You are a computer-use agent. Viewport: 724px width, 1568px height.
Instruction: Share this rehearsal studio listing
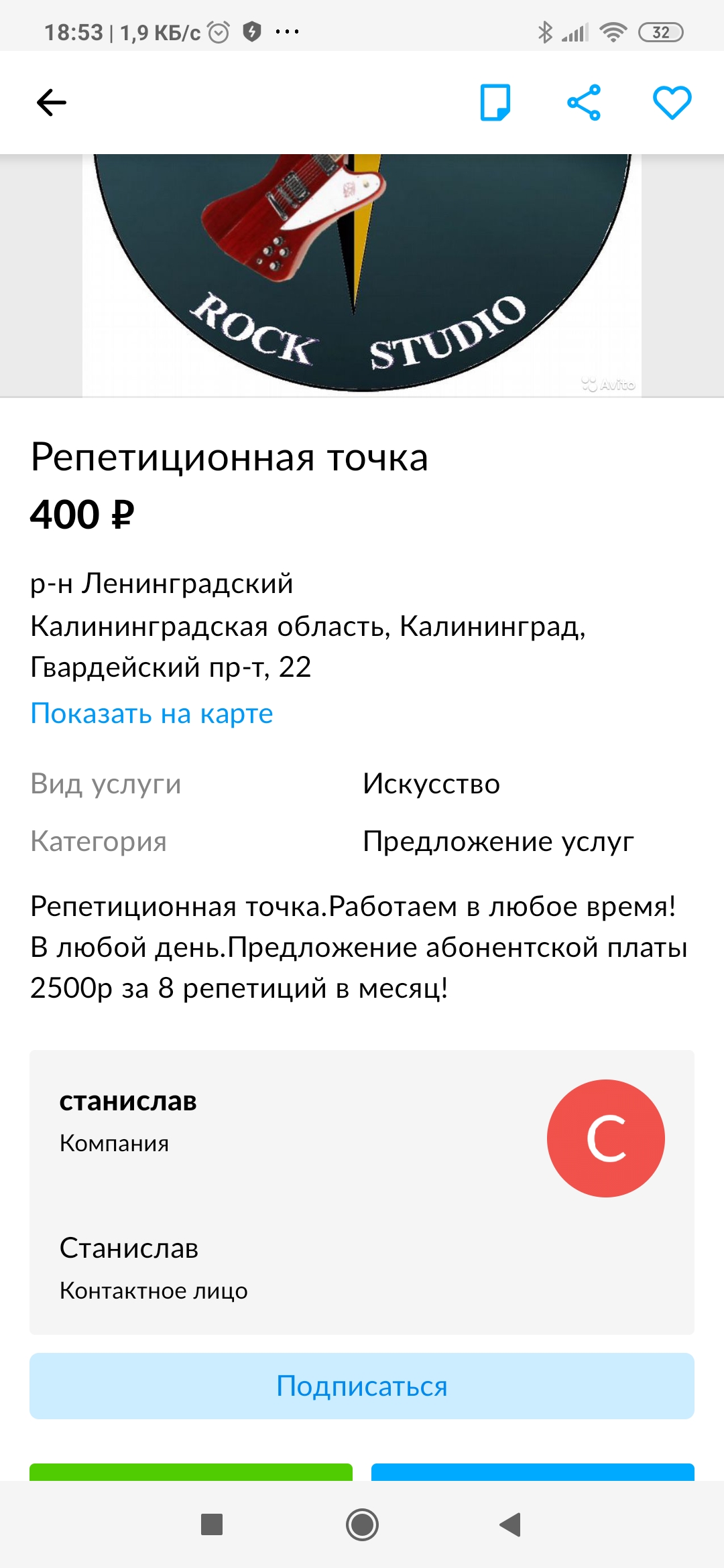[584, 103]
